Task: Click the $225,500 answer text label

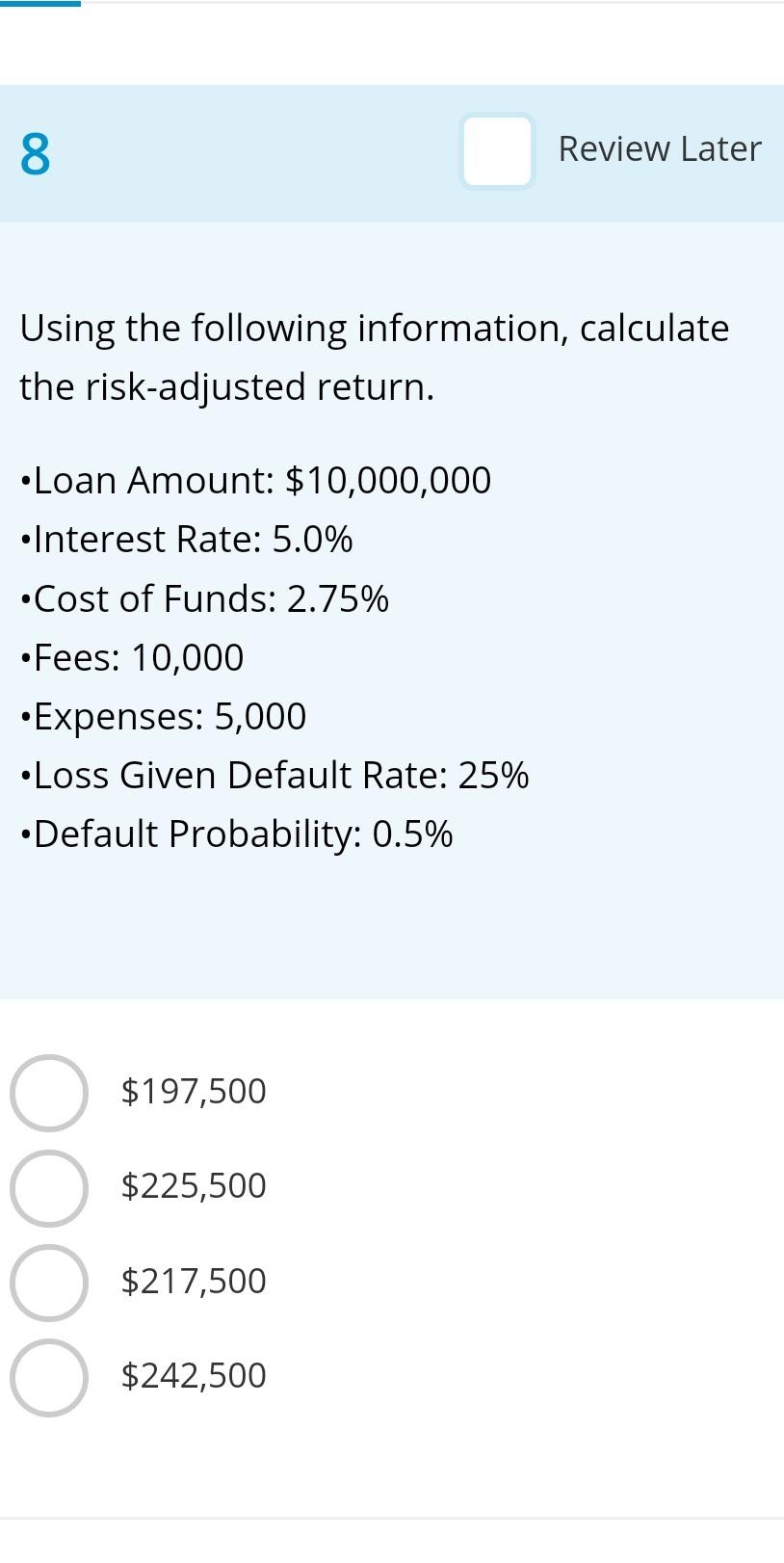Action: point(194,1186)
